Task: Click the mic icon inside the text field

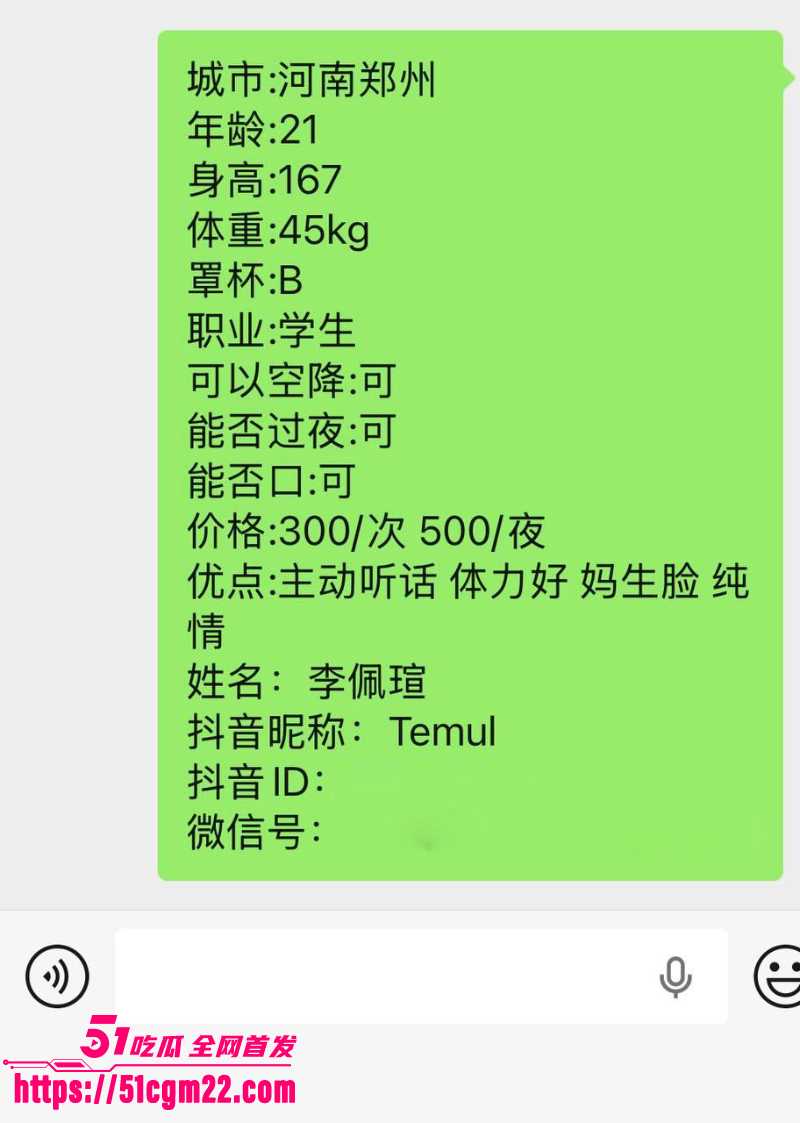Action: coord(675,977)
